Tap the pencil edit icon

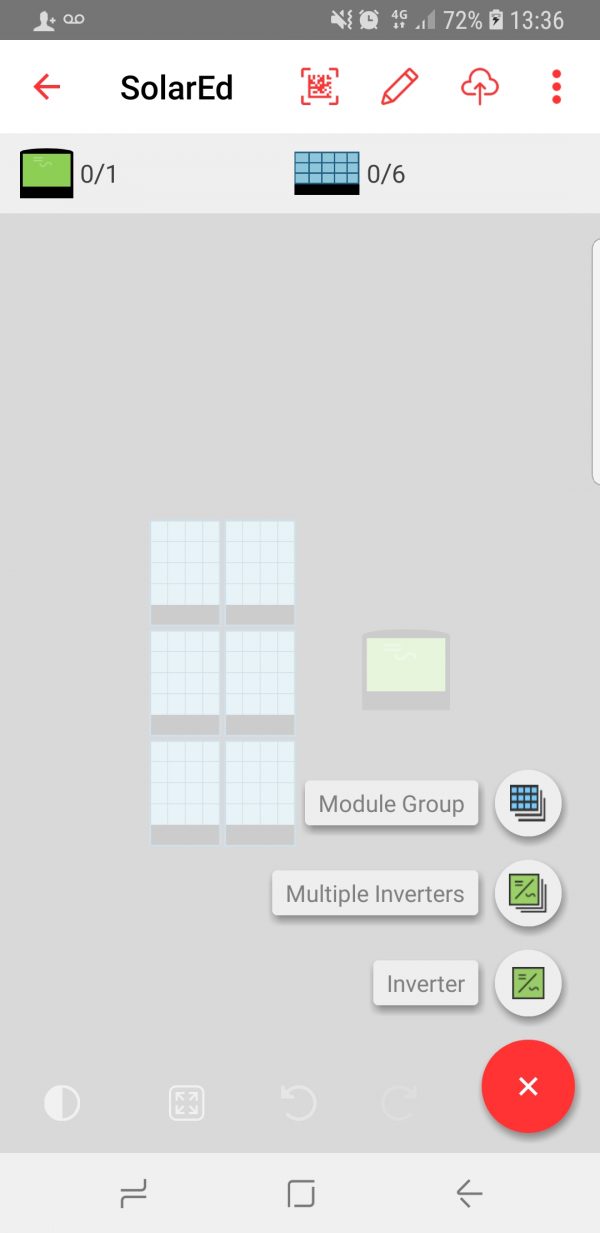tap(399, 87)
